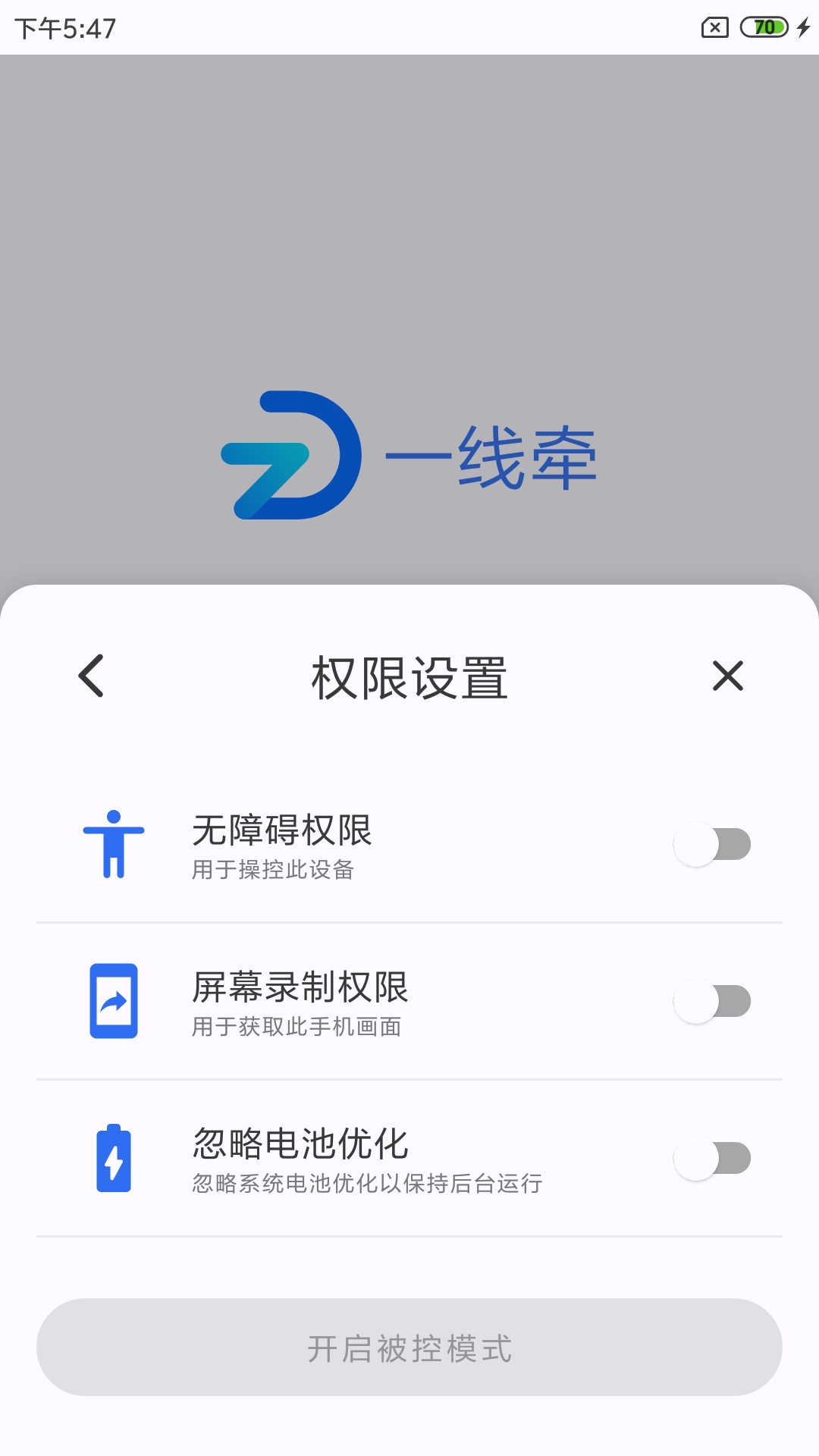Screen dimensions: 819x1456
Task: Enable the 无障碍权限 accessibility toggle
Action: [x=711, y=843]
